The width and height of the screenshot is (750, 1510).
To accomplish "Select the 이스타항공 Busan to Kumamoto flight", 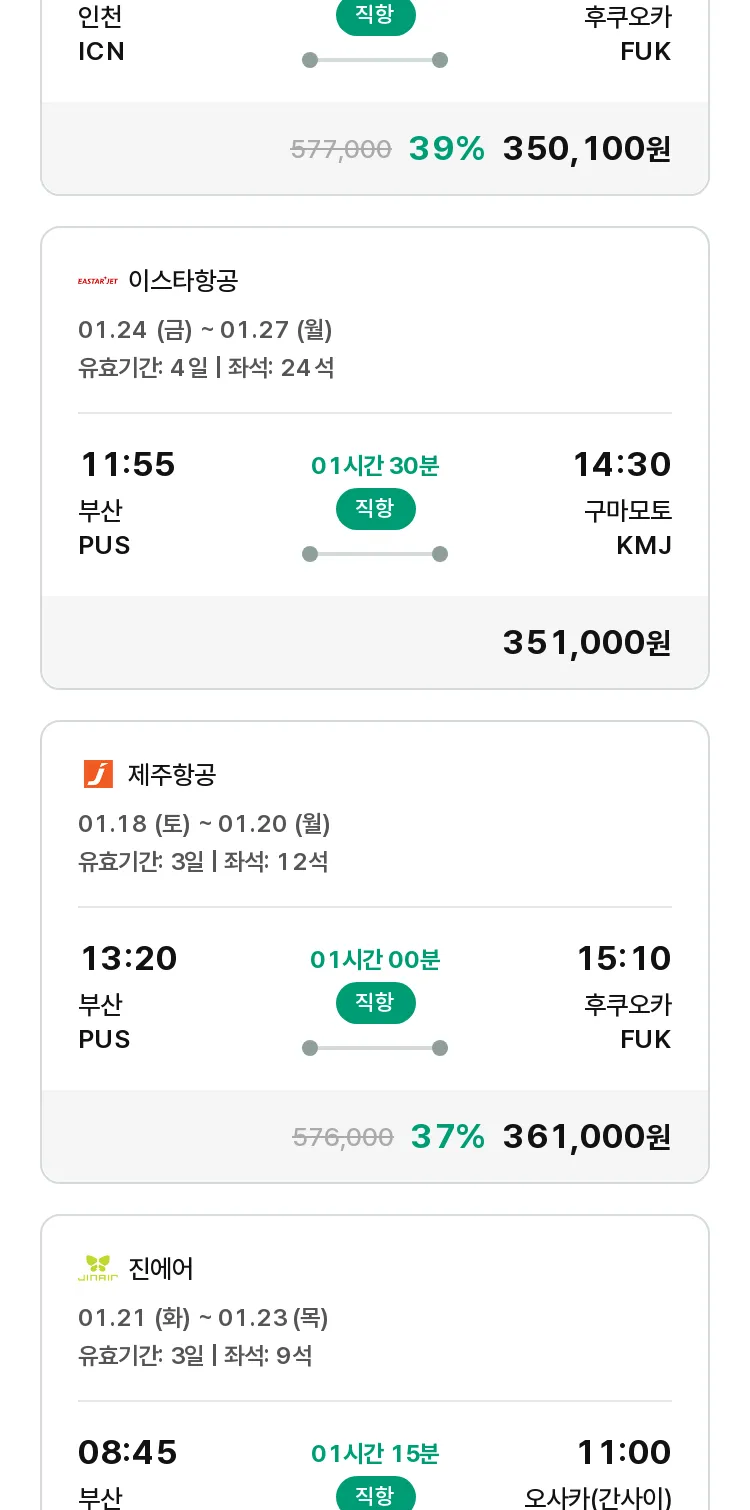I will [x=375, y=458].
